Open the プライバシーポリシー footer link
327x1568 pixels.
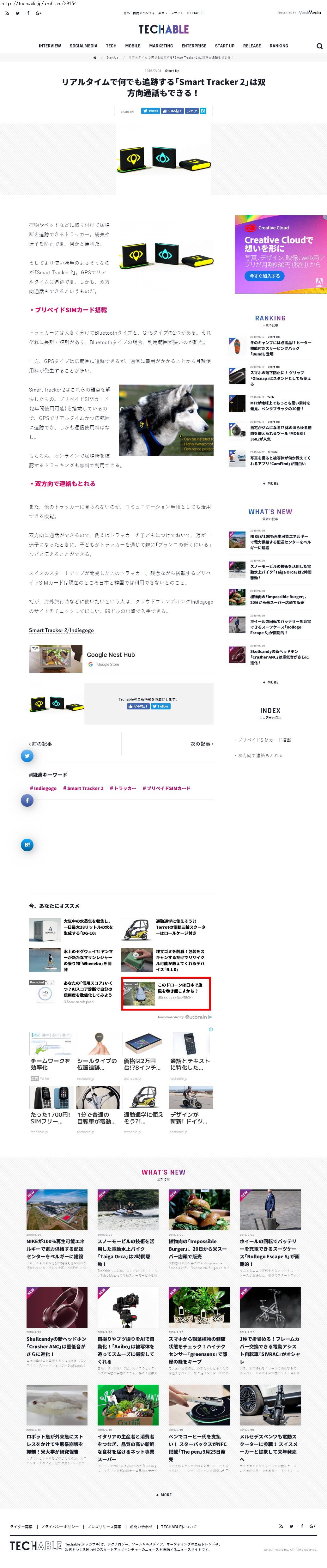[60, 1527]
